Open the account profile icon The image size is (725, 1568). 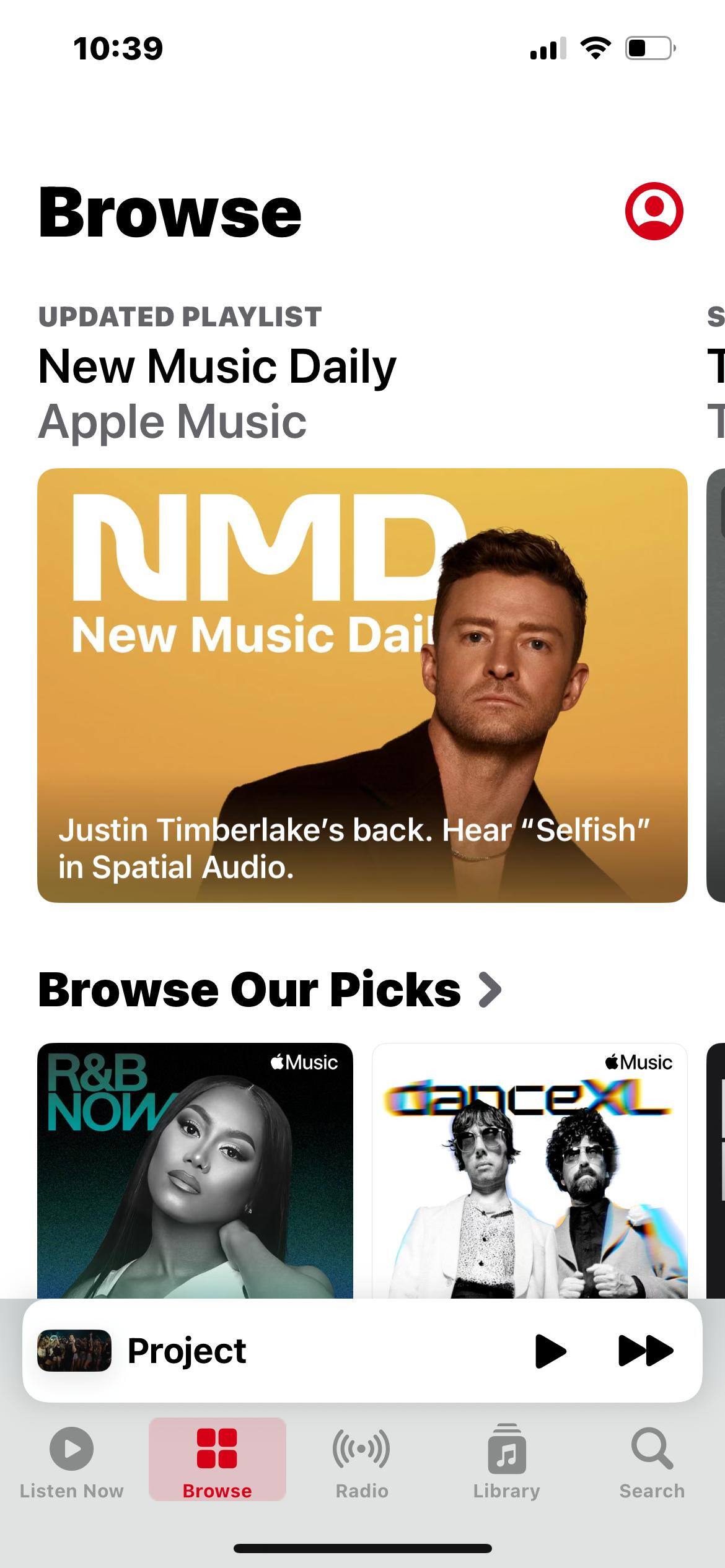coord(654,211)
